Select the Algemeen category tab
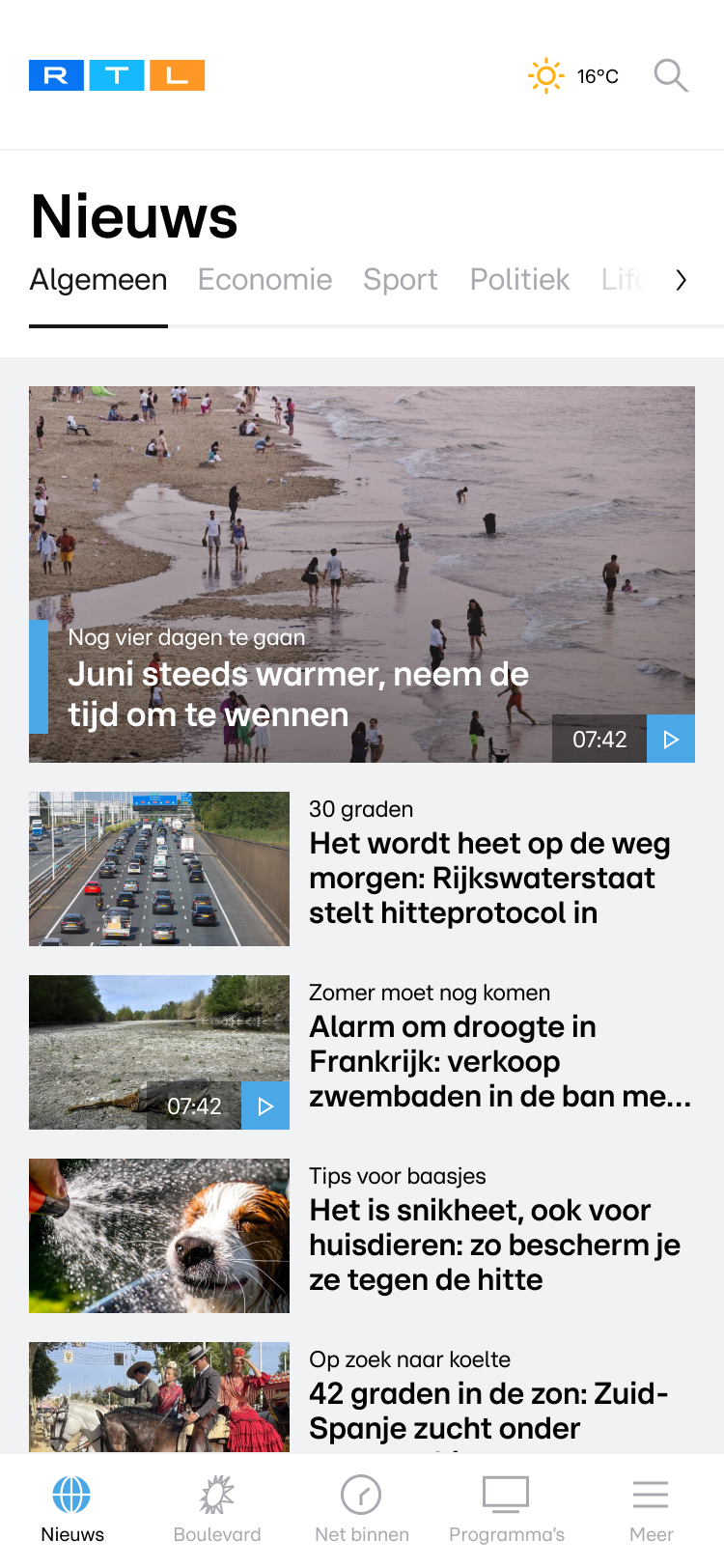The image size is (724, 1568). (x=98, y=280)
